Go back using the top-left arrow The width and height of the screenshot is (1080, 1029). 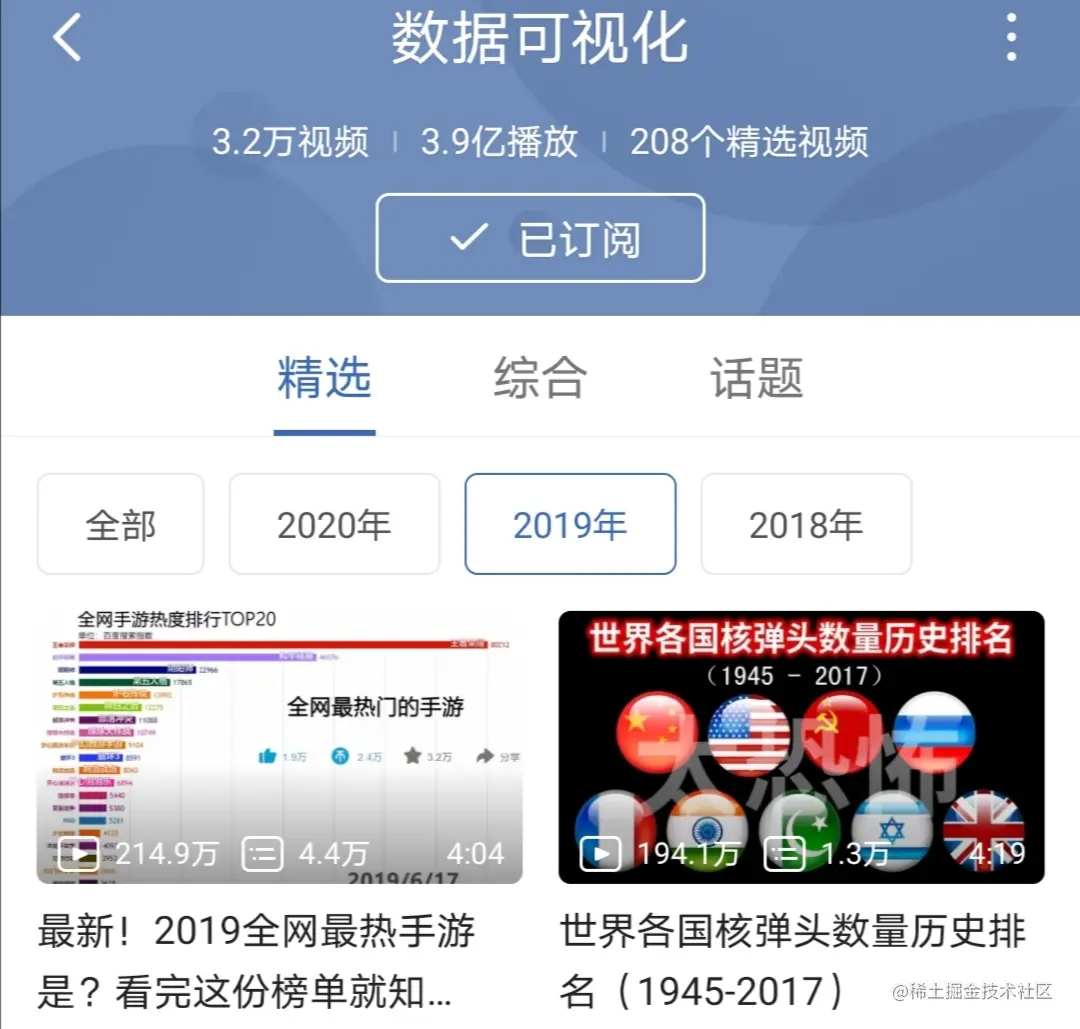click(67, 39)
